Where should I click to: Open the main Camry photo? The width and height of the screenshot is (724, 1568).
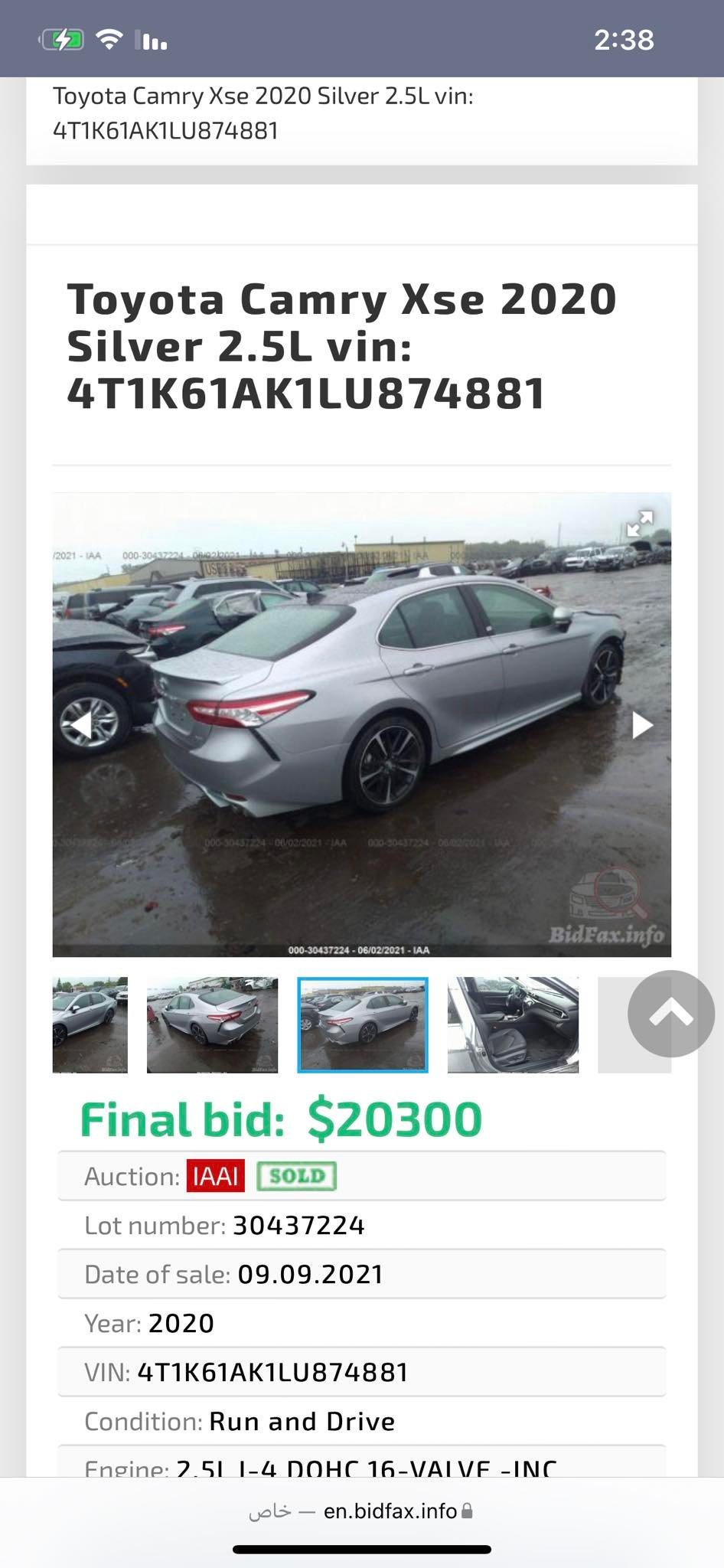[361, 724]
